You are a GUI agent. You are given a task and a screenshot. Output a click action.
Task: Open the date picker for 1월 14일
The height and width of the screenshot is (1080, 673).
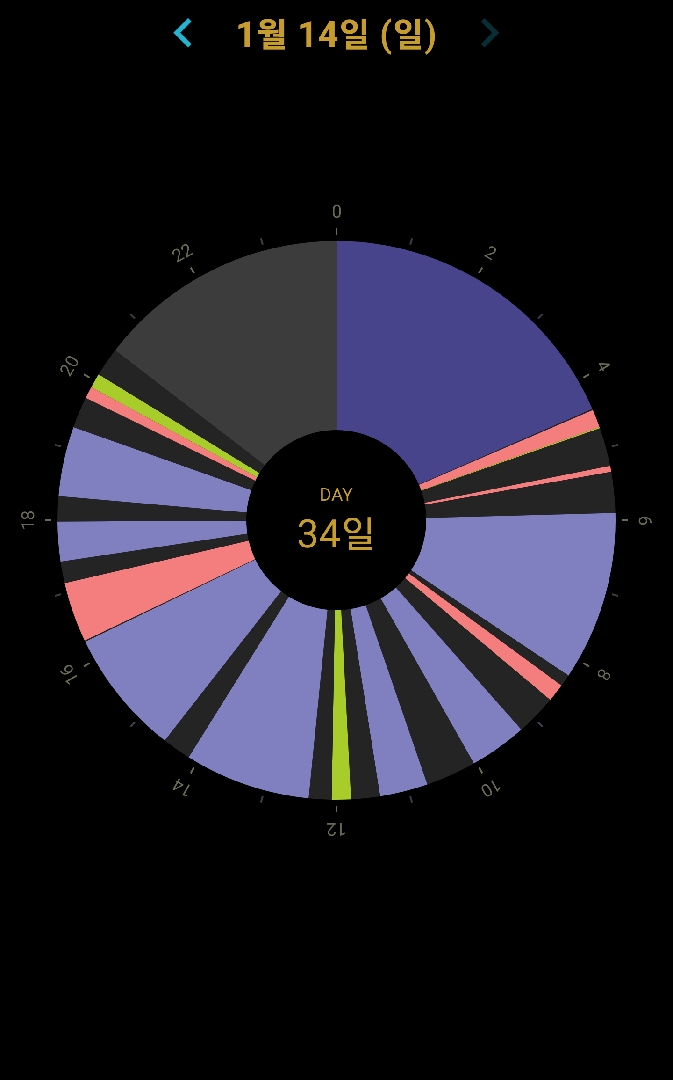[336, 35]
